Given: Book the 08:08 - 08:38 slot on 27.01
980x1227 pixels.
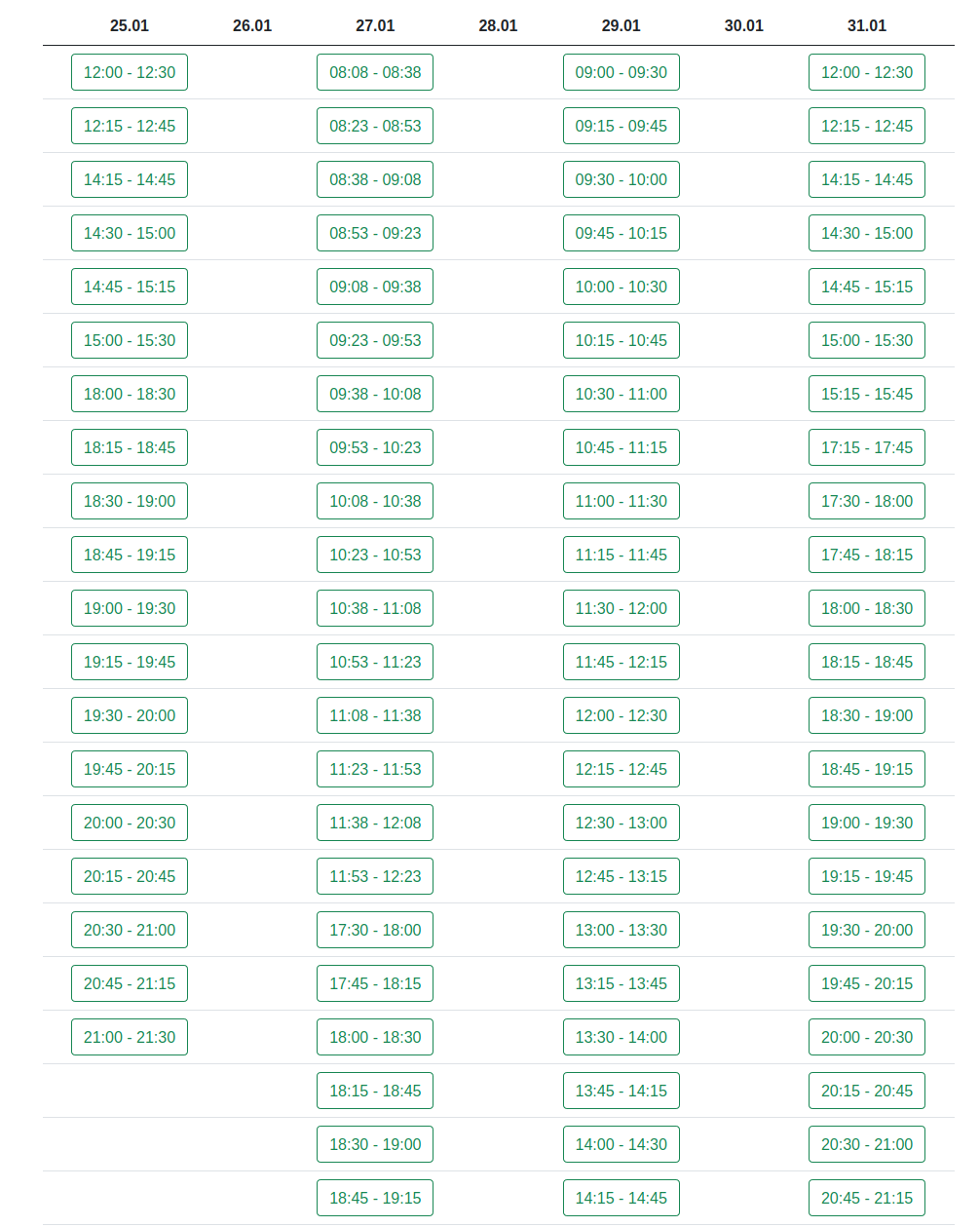Looking at the screenshot, I should point(374,71).
